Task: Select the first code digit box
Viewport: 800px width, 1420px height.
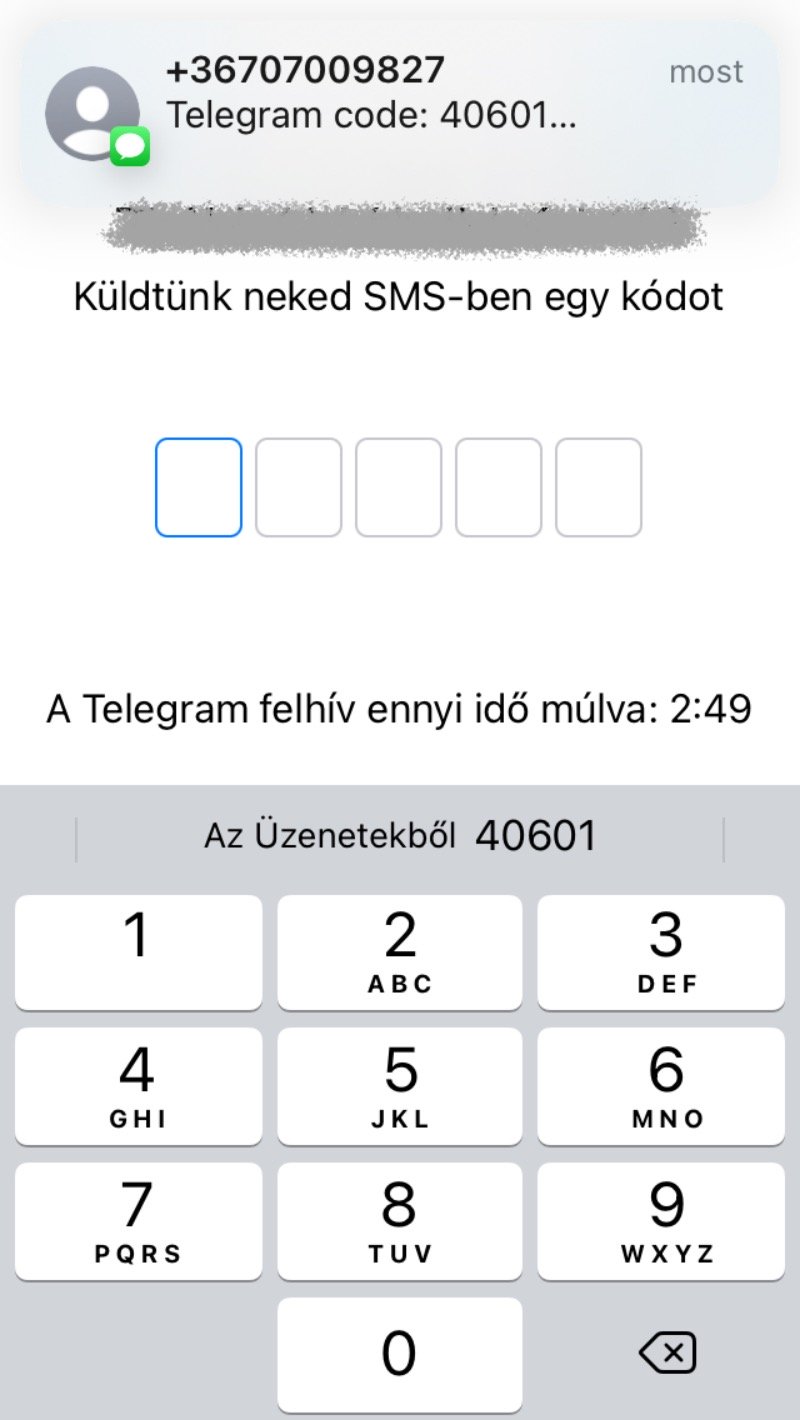Action: (198, 487)
